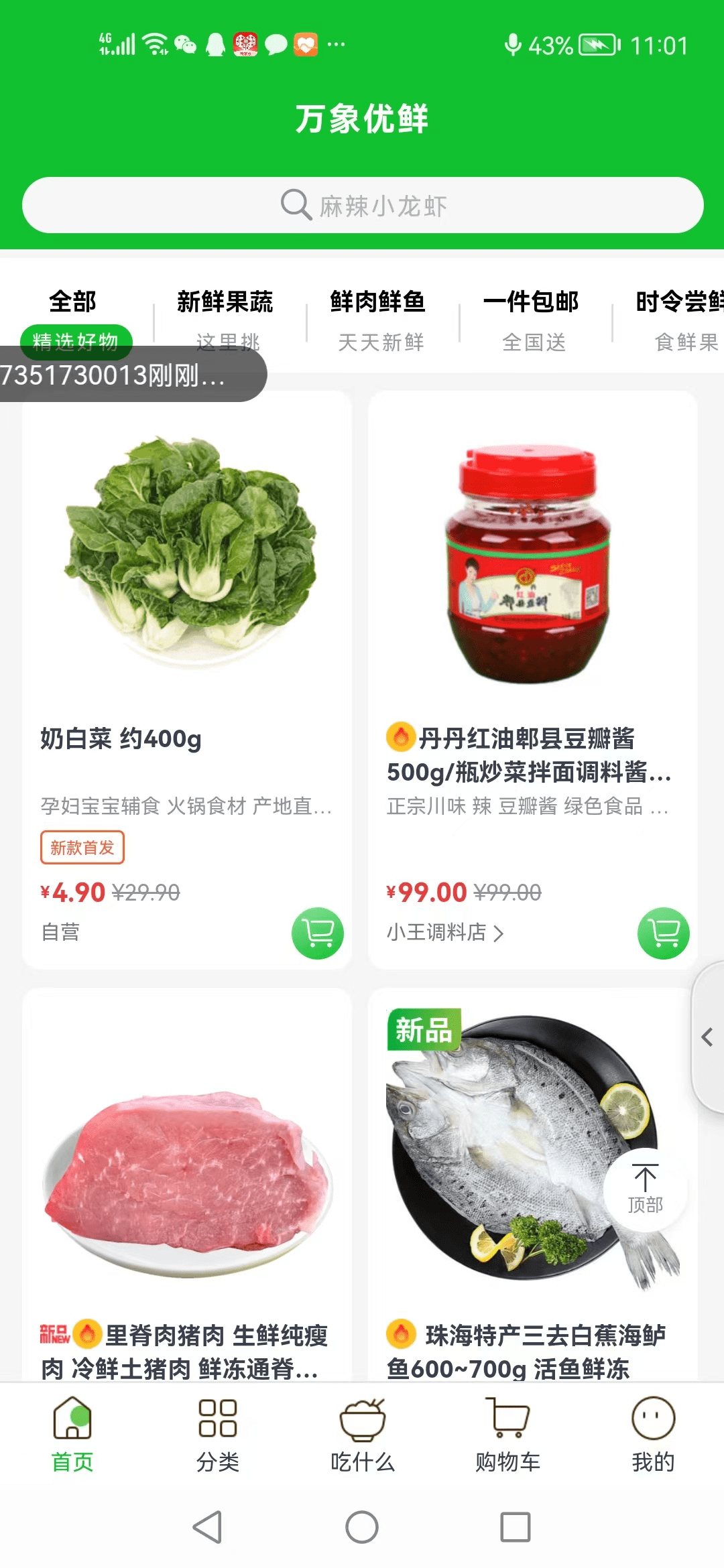Expand the side panel arrow handle

pos(707,1037)
